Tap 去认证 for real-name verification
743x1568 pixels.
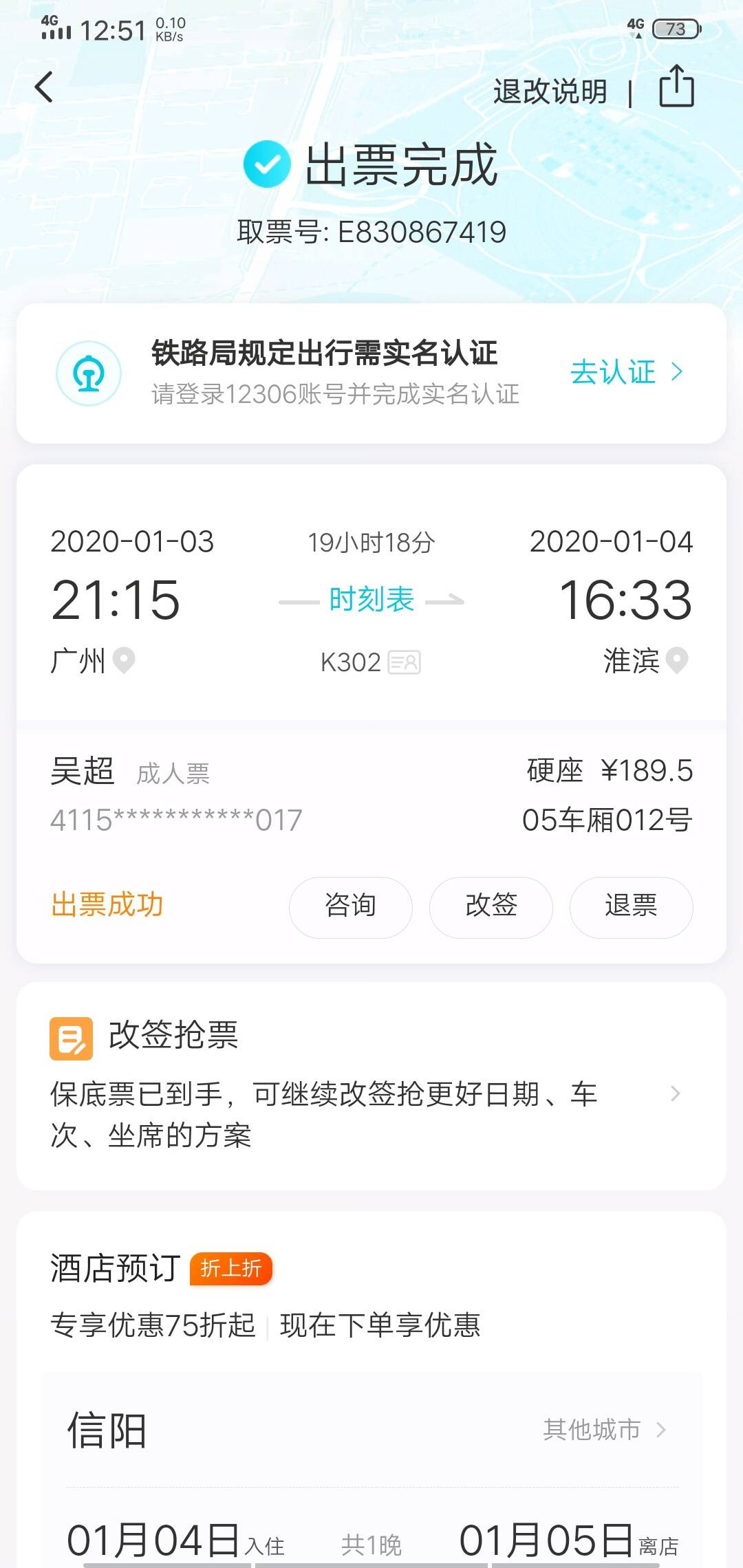625,372
